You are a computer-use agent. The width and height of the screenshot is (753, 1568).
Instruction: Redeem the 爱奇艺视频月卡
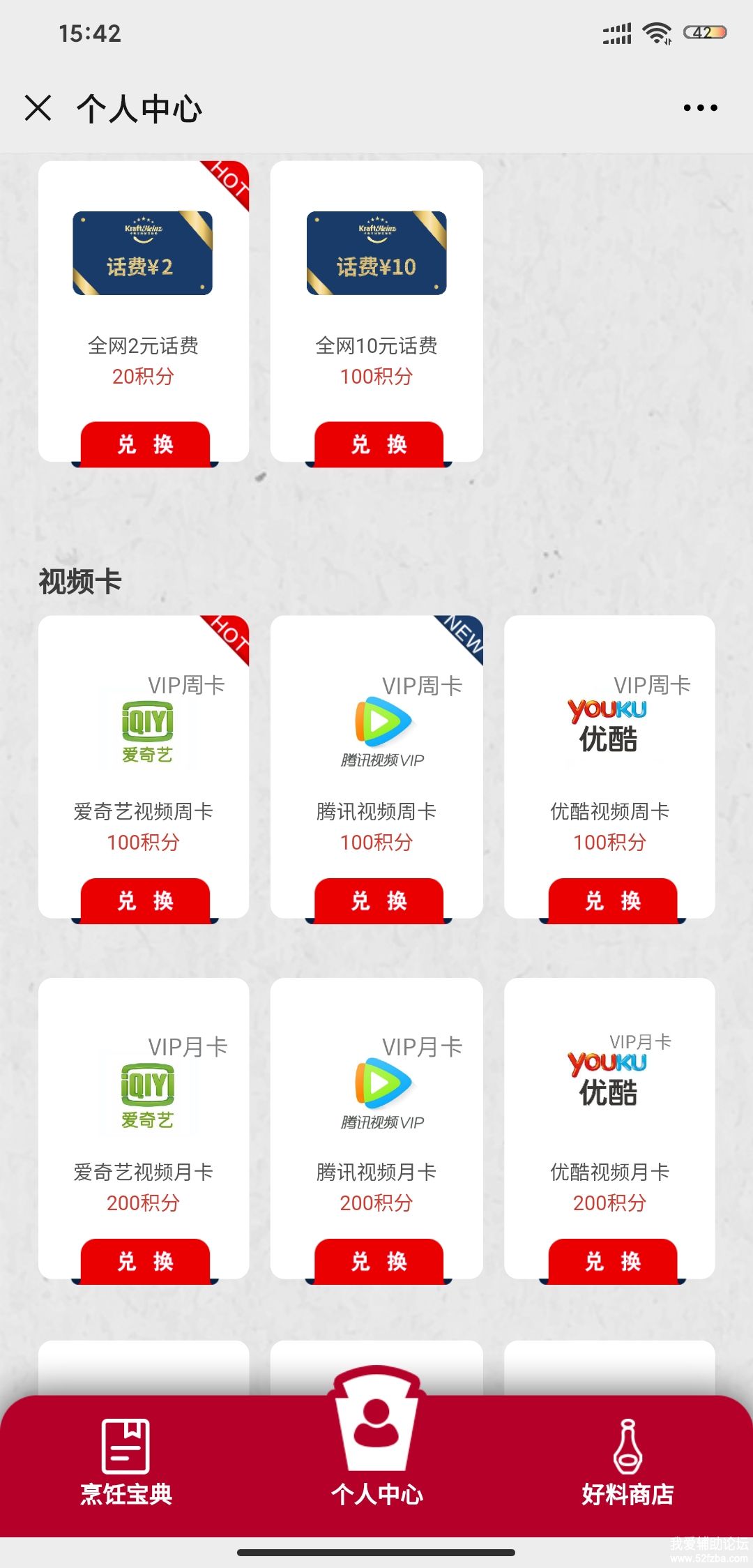tap(145, 1261)
